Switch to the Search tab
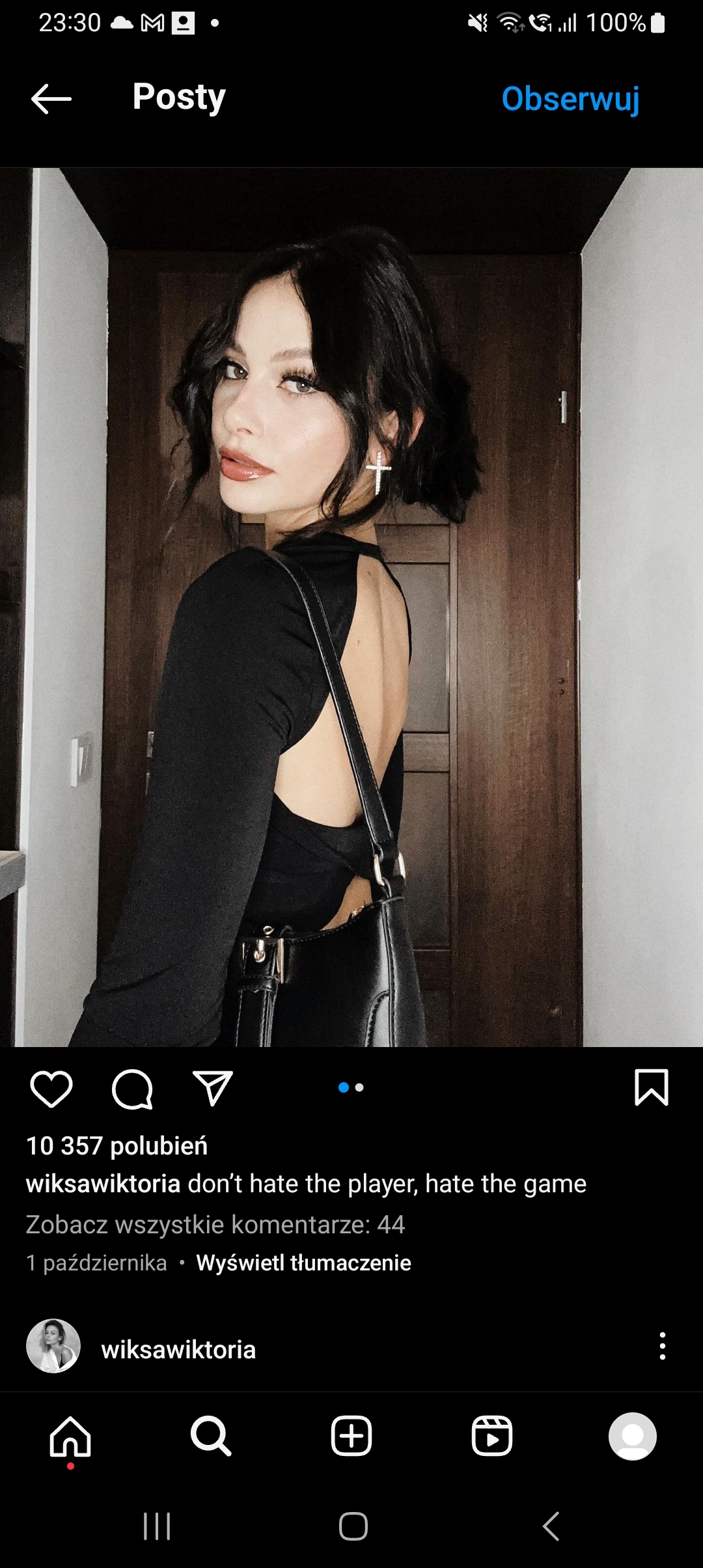Screen dimensions: 703x1568 tap(211, 1436)
